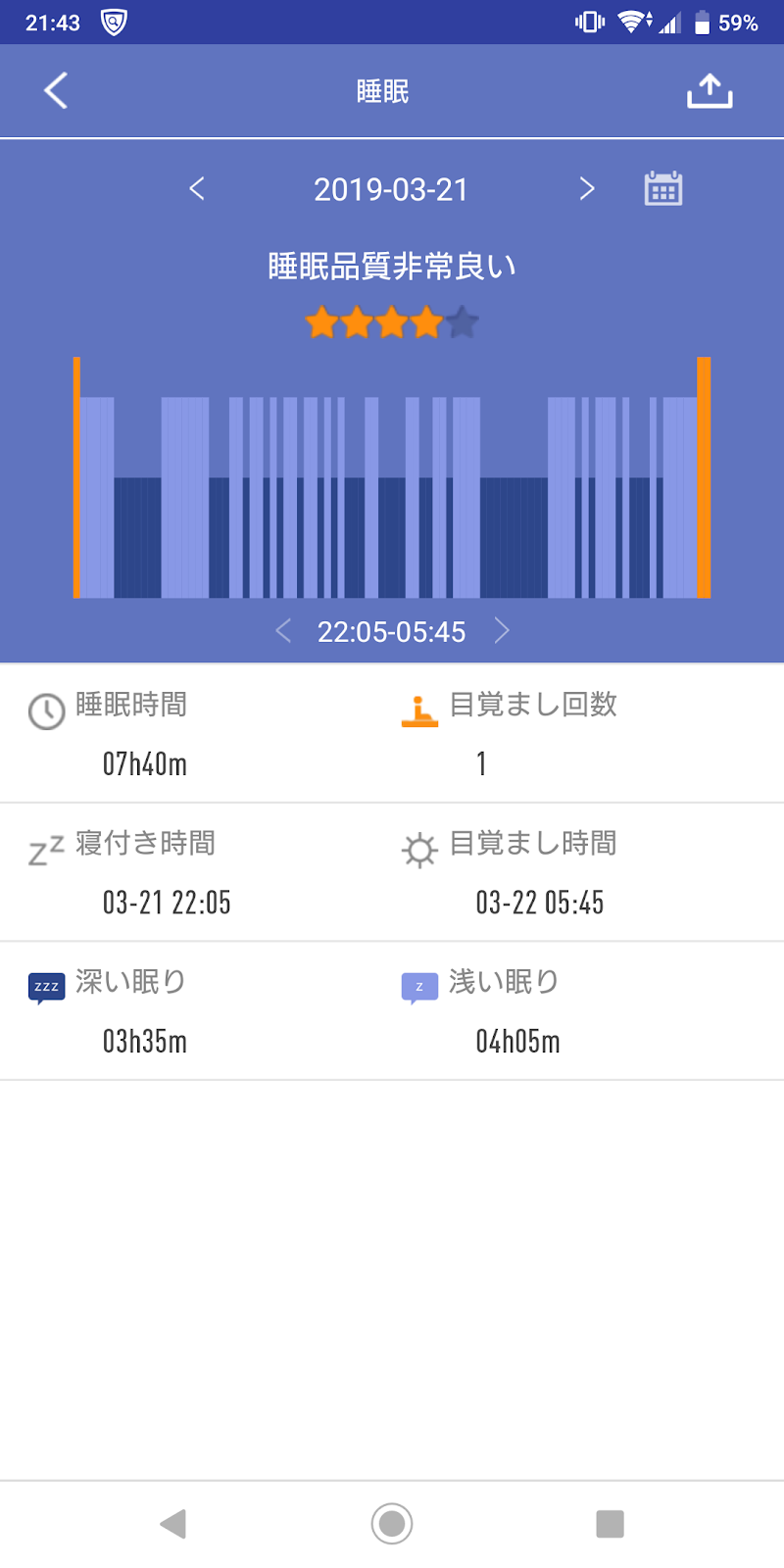Screen dimensions: 784x1568
Task: Go back from the 睡眠 screen
Action: [56, 90]
